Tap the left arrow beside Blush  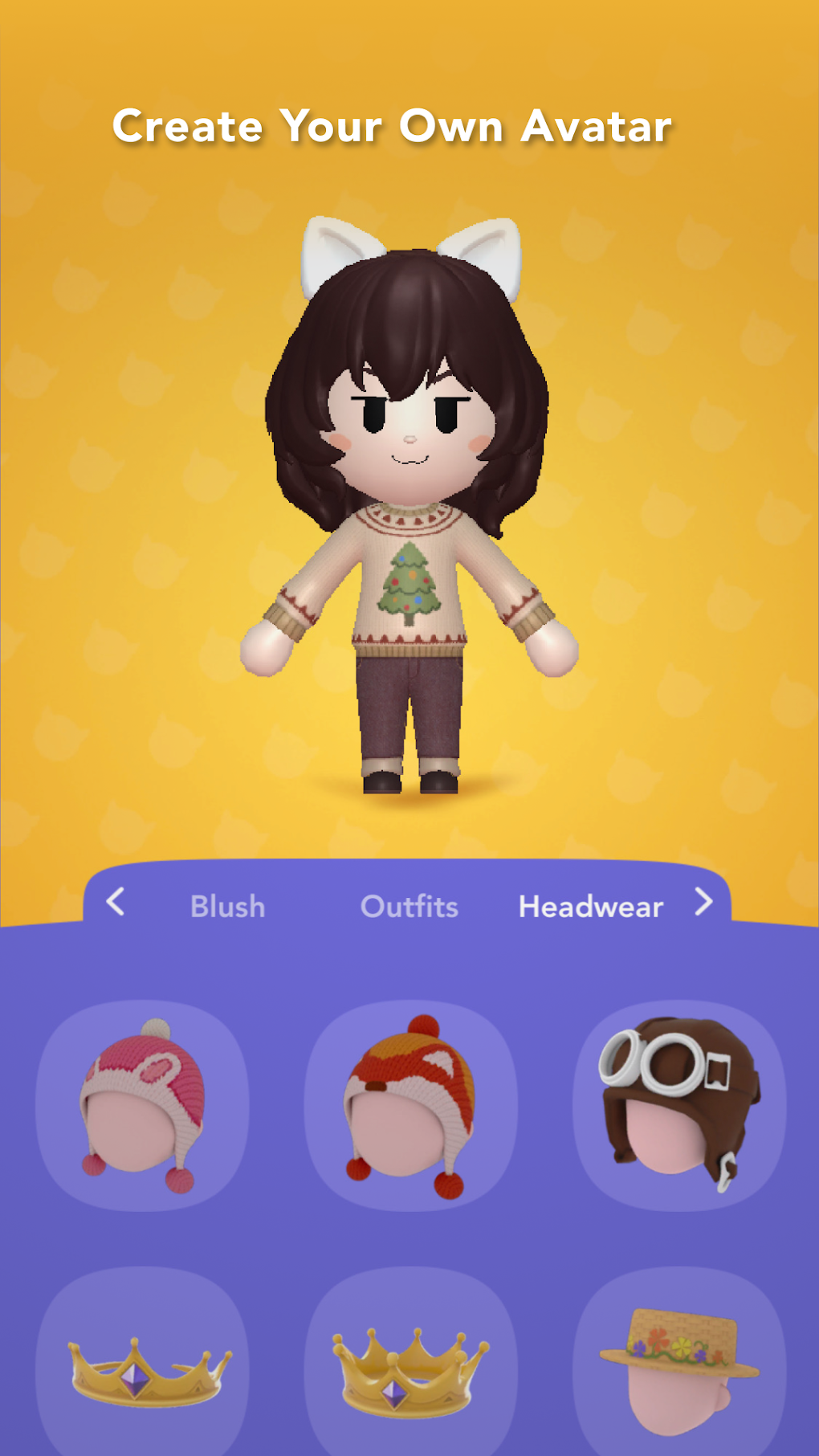click(116, 903)
